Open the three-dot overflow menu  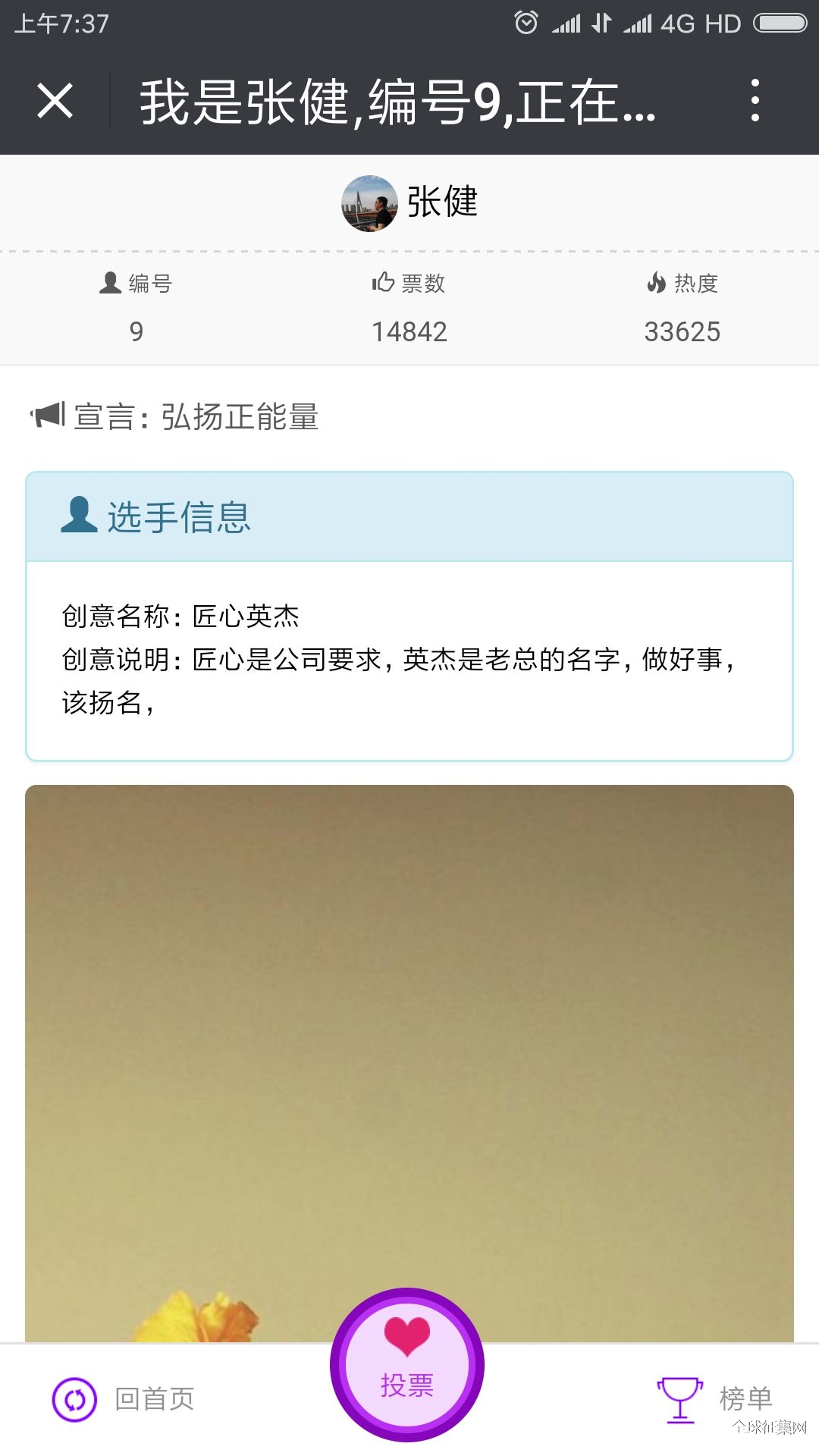(x=755, y=101)
